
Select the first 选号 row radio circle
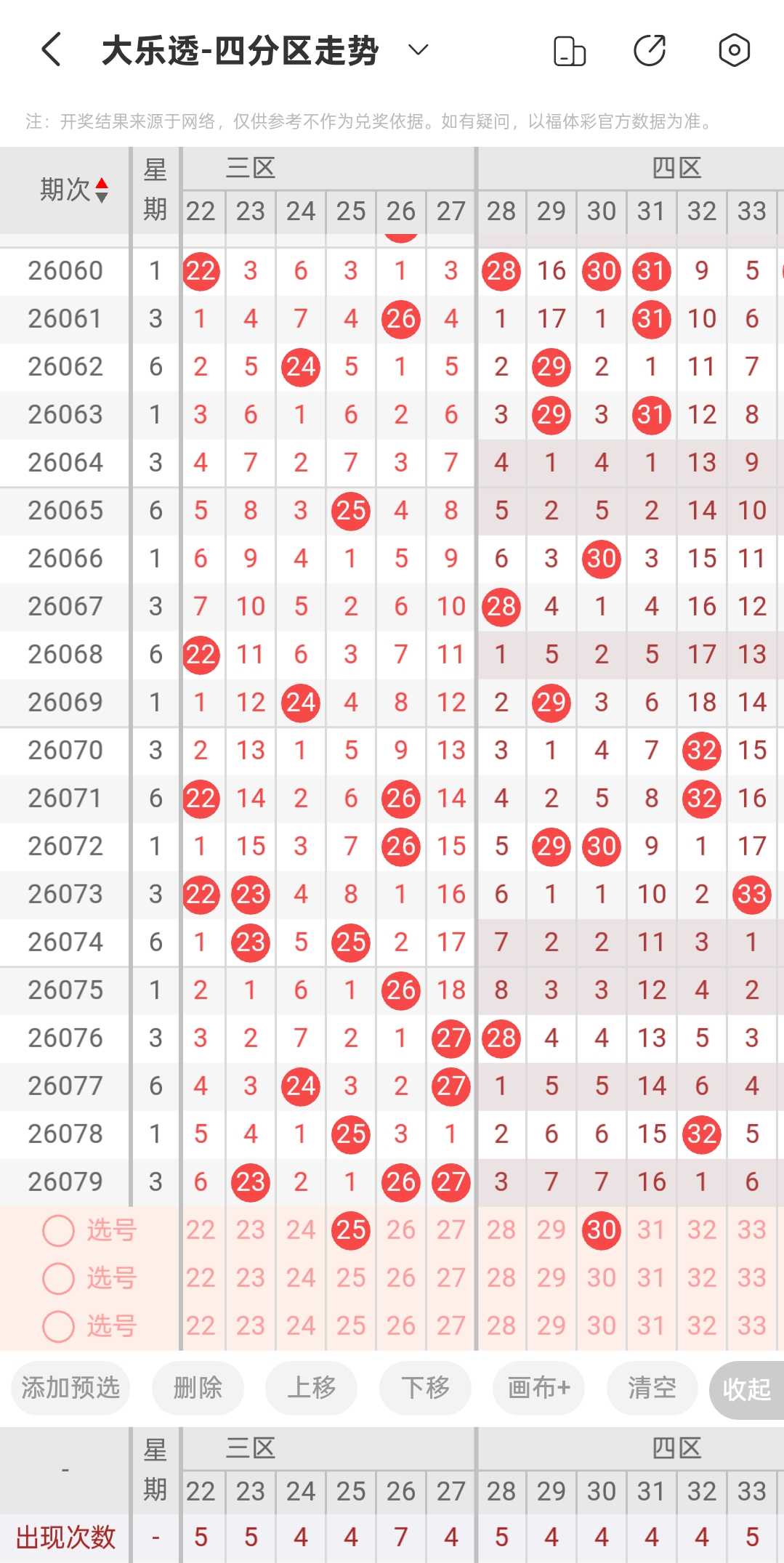tap(59, 1230)
